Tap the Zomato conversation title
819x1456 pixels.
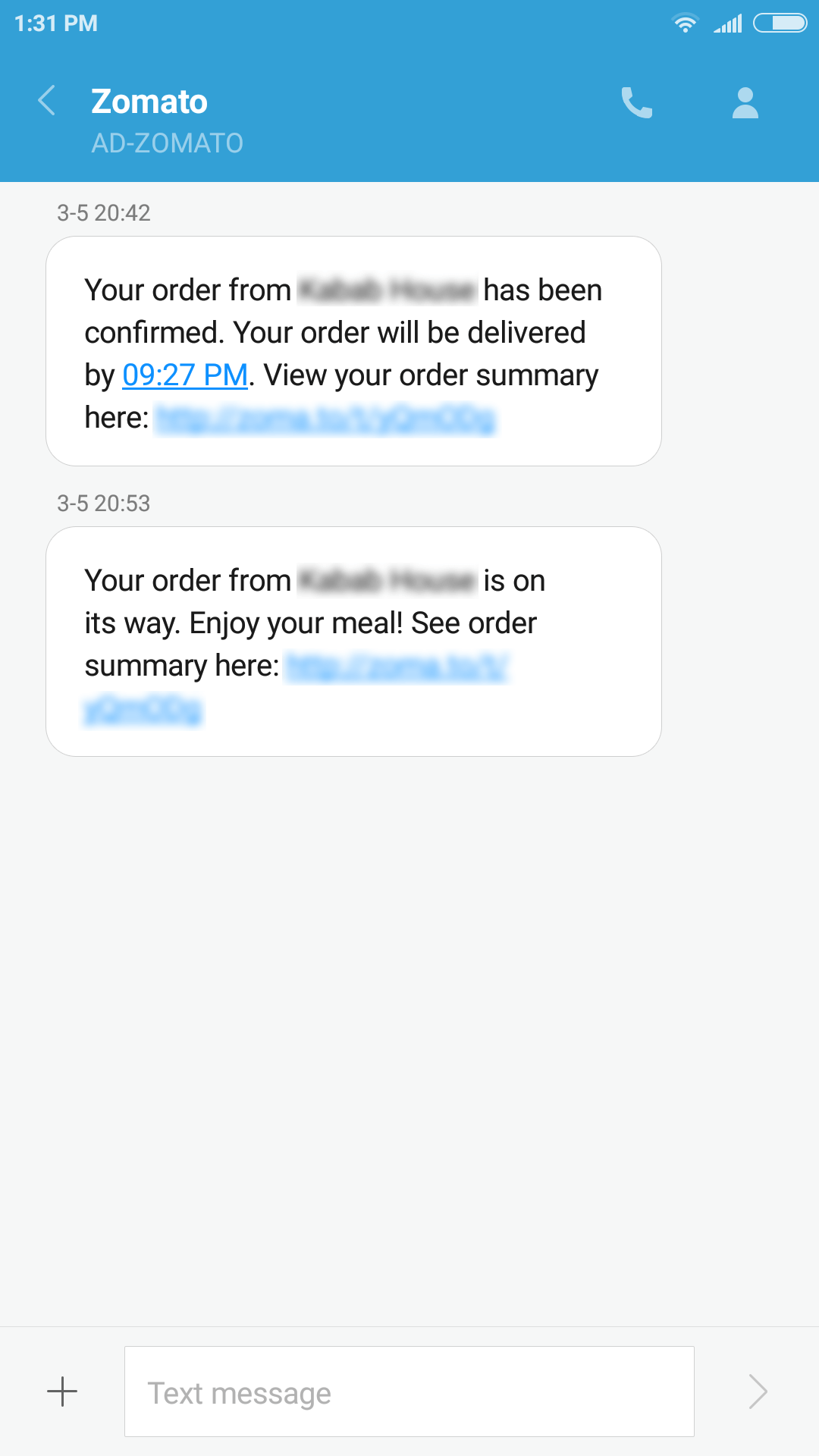click(x=149, y=101)
